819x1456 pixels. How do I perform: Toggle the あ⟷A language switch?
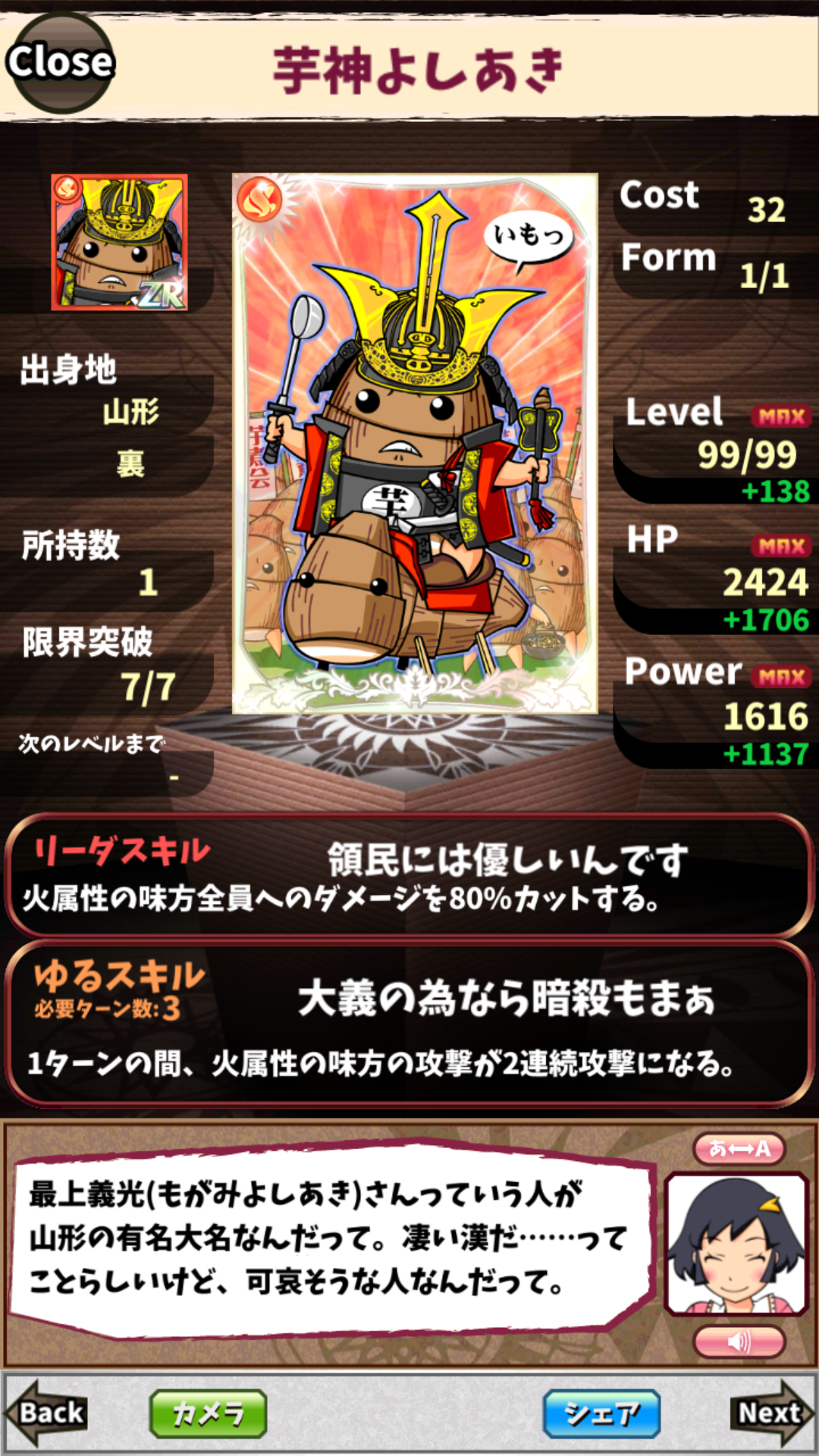pos(739,1148)
